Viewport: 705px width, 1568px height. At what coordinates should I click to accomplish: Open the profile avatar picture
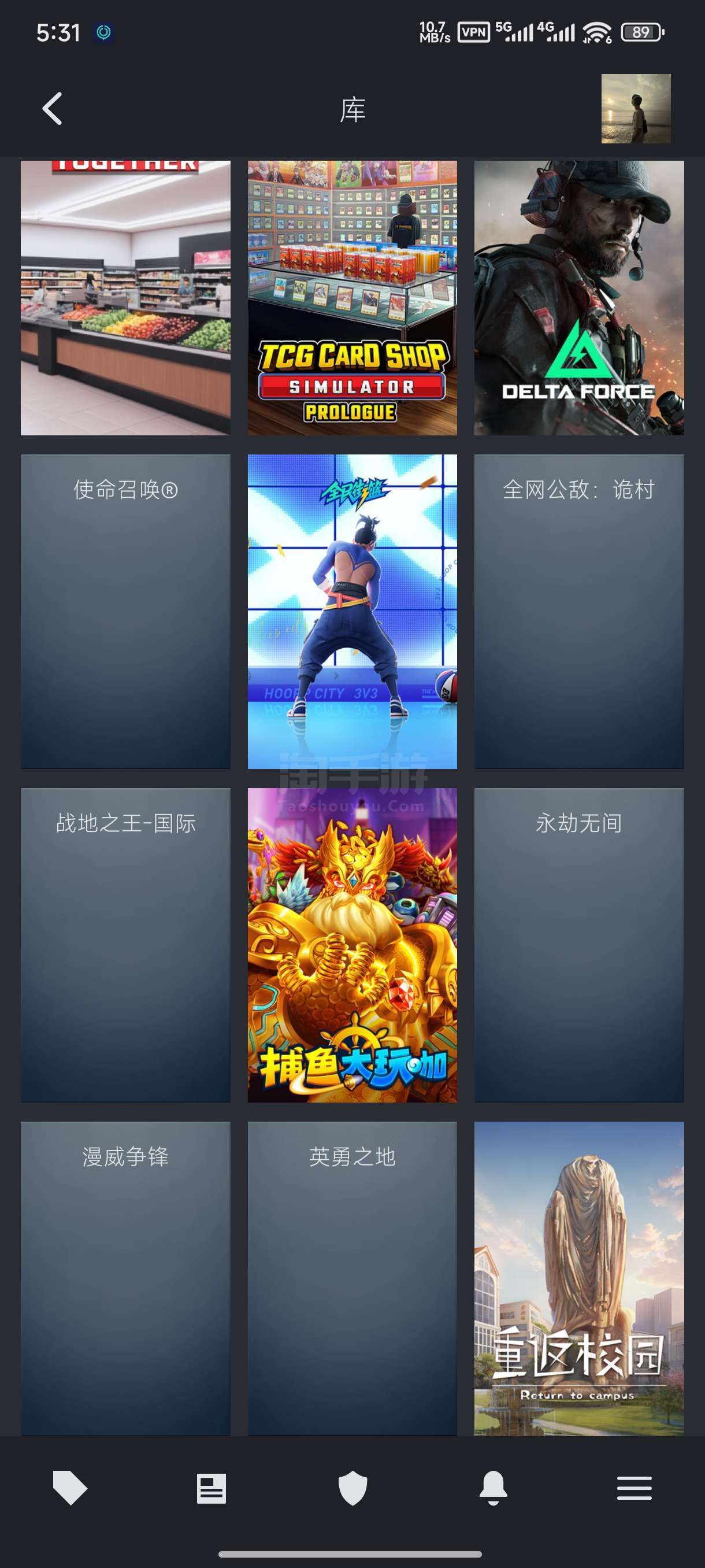(x=636, y=109)
